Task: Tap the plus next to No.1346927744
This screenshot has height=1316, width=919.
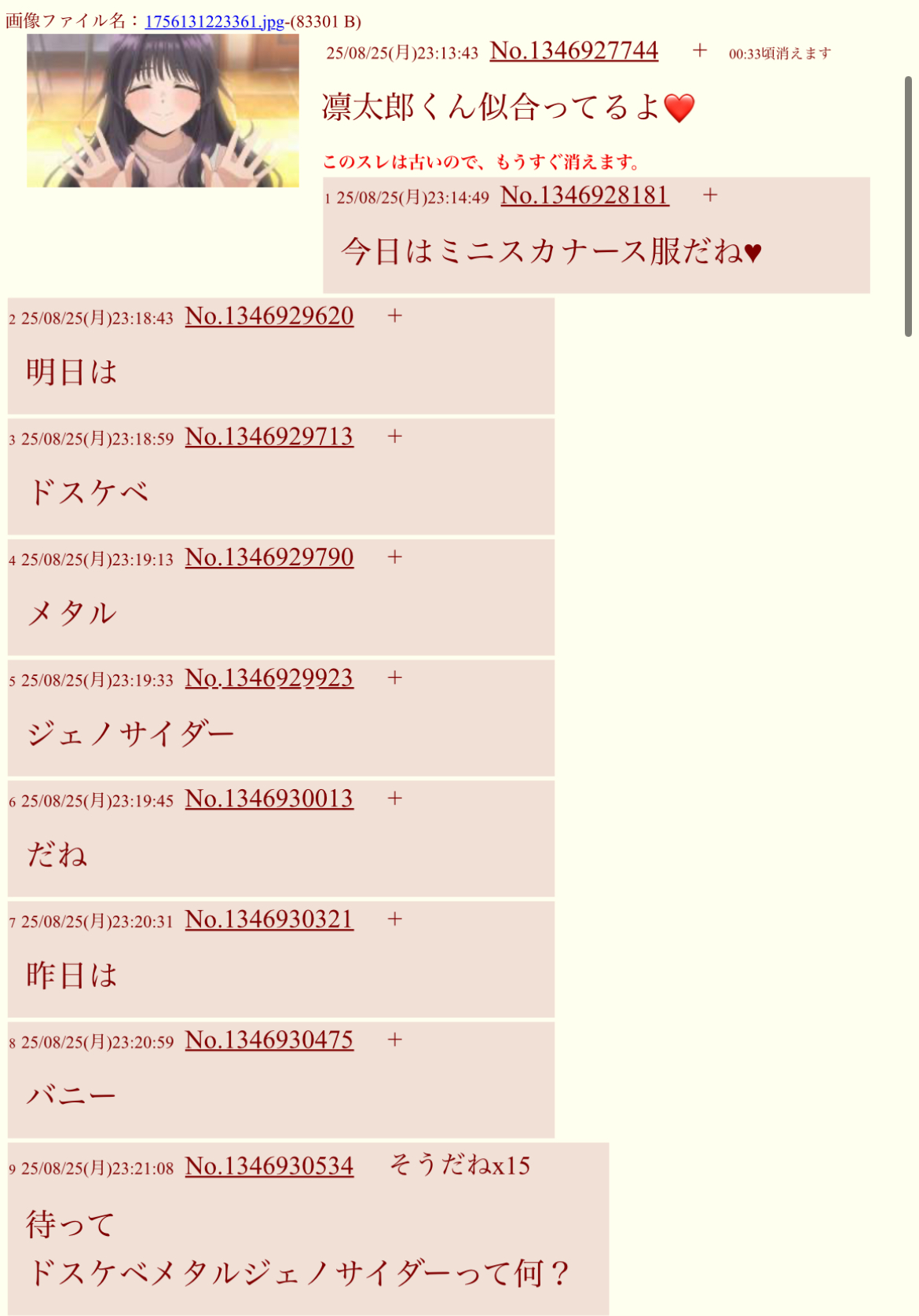Action: (699, 51)
